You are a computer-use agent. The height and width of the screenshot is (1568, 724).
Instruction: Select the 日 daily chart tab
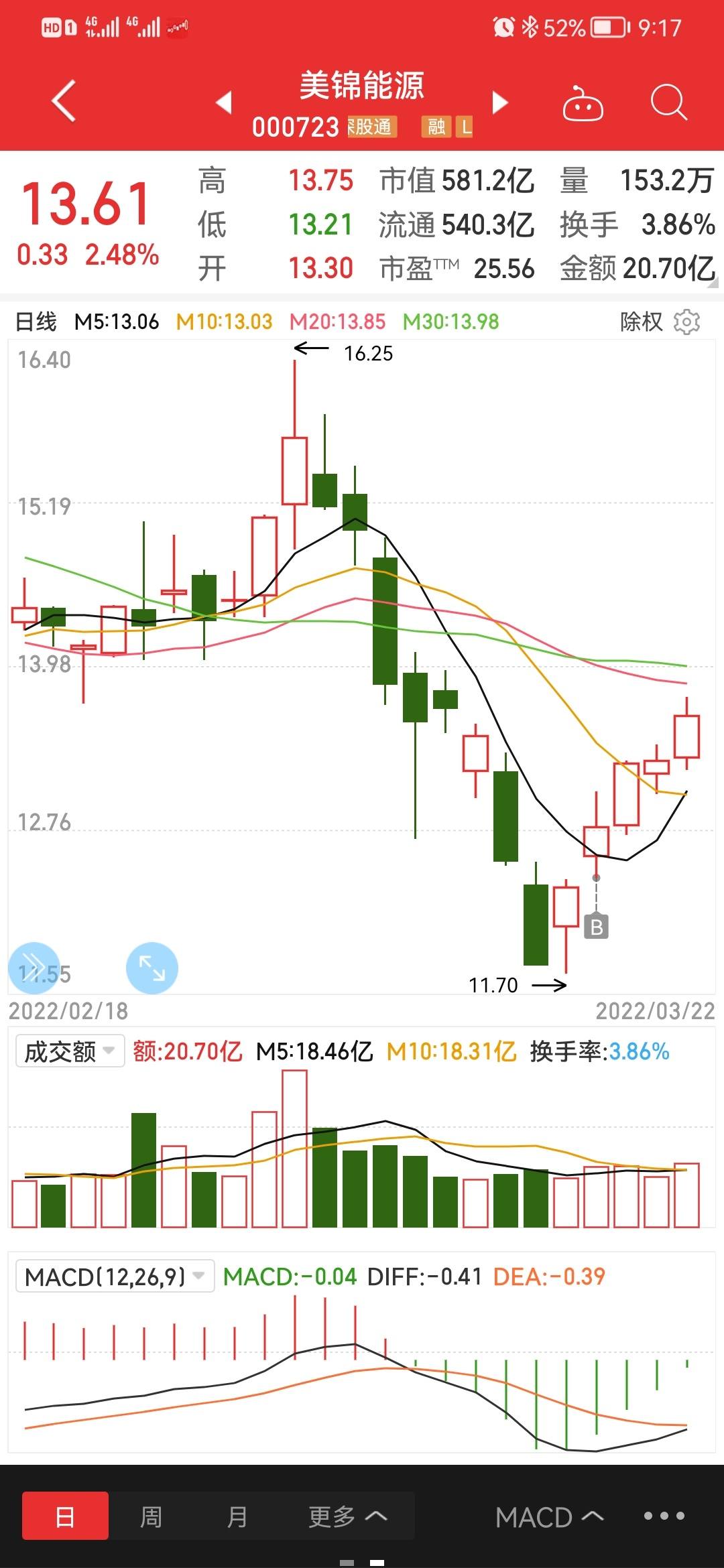(x=65, y=1515)
